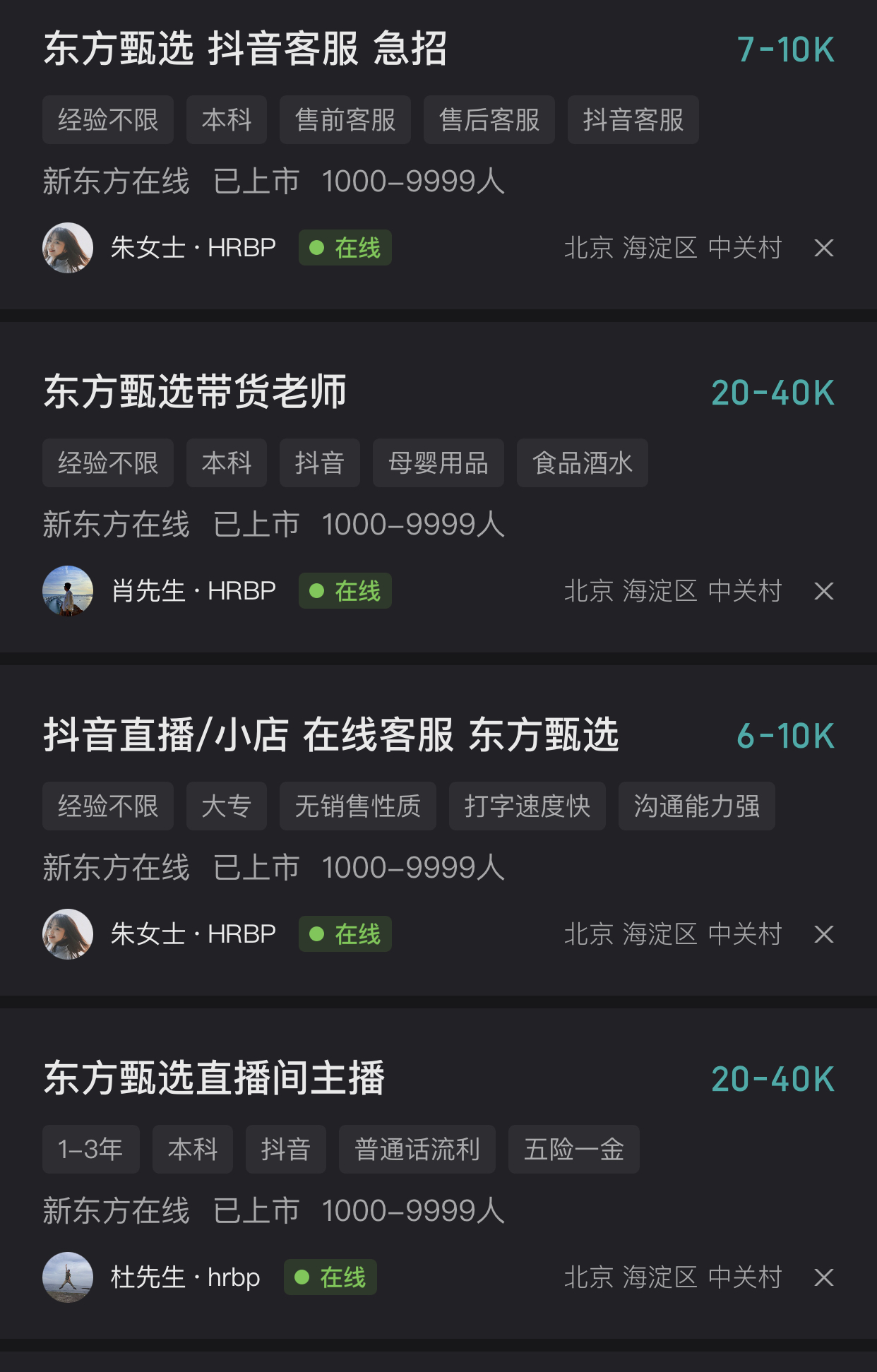
Task: Open the 抖音直播/小店 在线客服 job listing
Action: [330, 735]
